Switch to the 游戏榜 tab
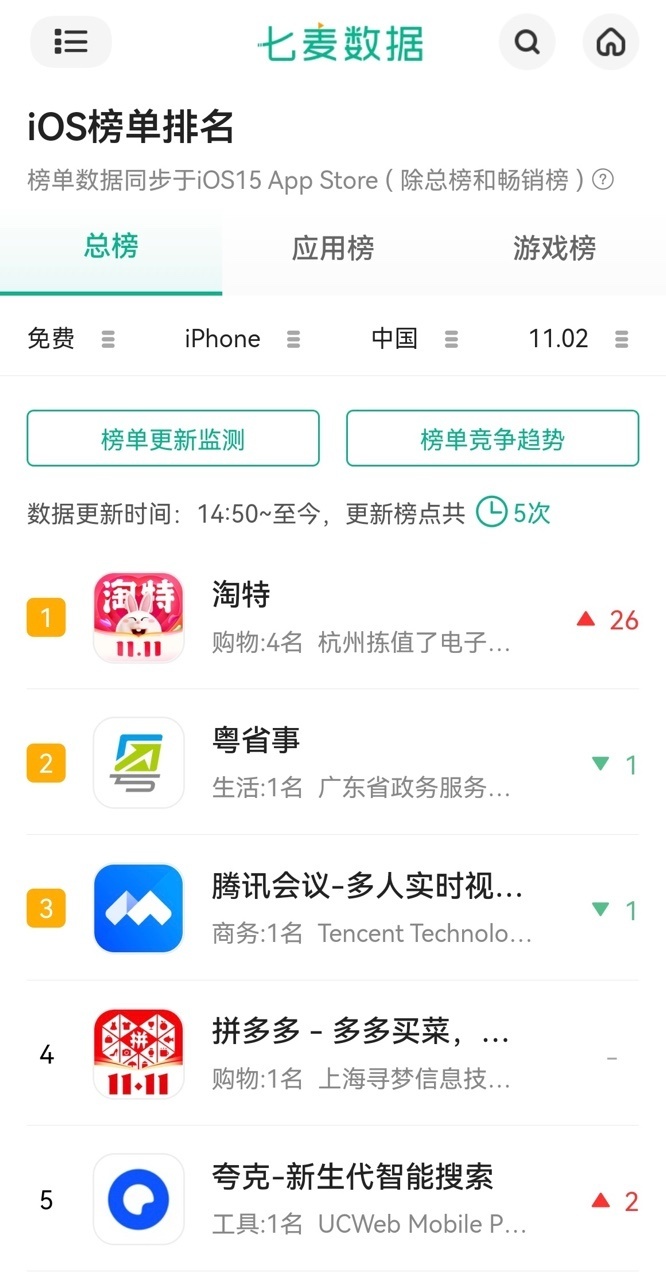This screenshot has height=1280, width=666. click(554, 248)
